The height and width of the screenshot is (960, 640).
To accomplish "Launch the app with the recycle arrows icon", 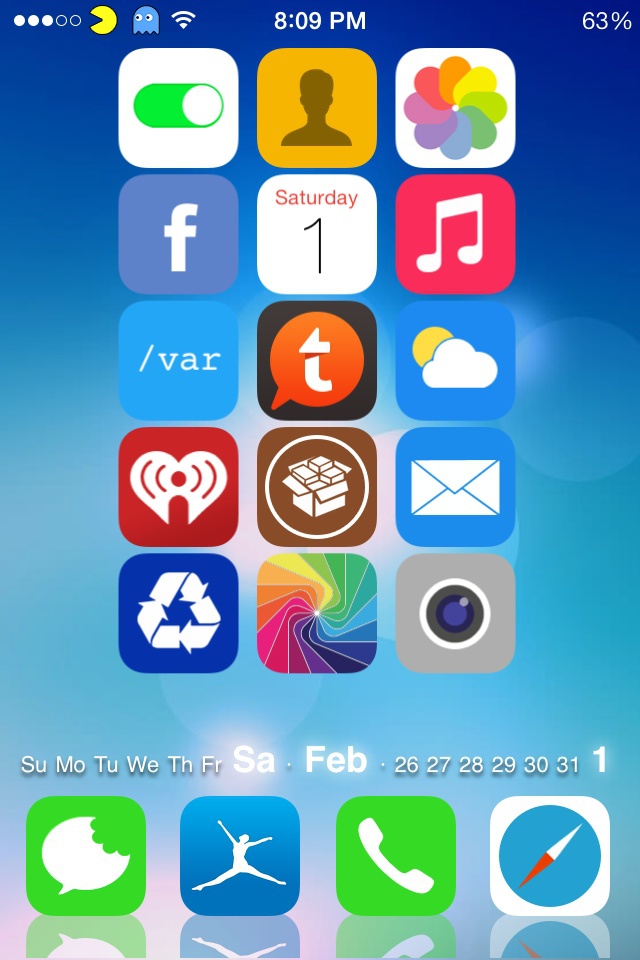I will click(x=178, y=613).
